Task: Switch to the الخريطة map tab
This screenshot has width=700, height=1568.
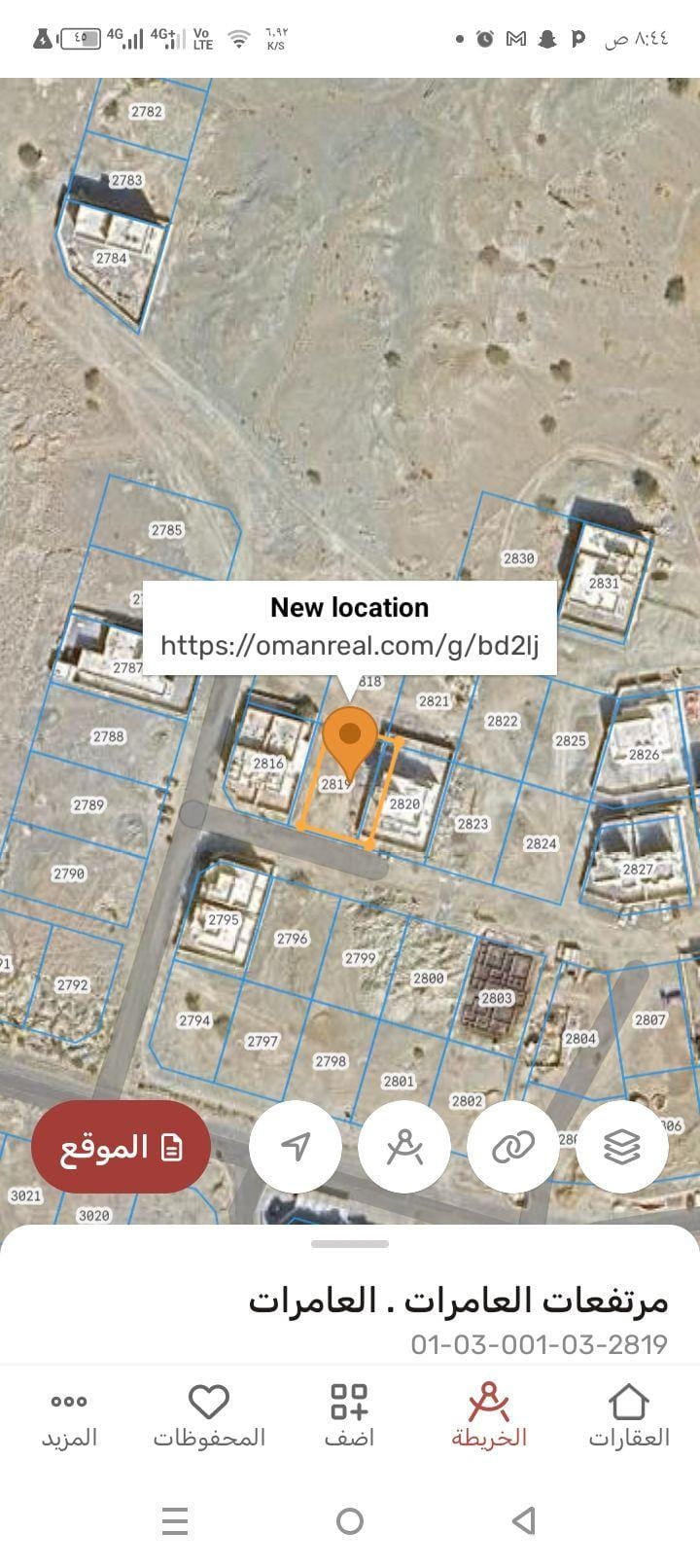Action: tap(488, 1416)
